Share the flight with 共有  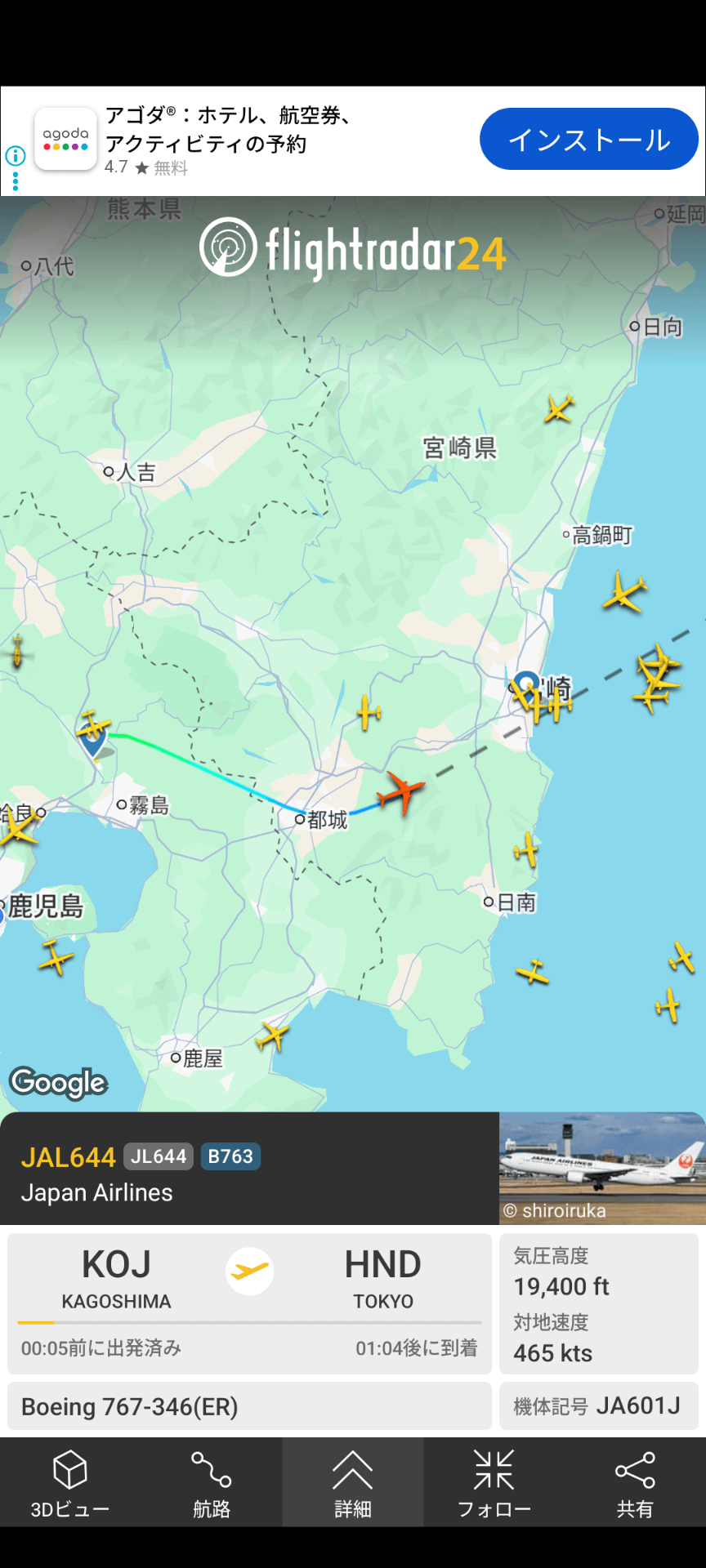[x=635, y=1484]
